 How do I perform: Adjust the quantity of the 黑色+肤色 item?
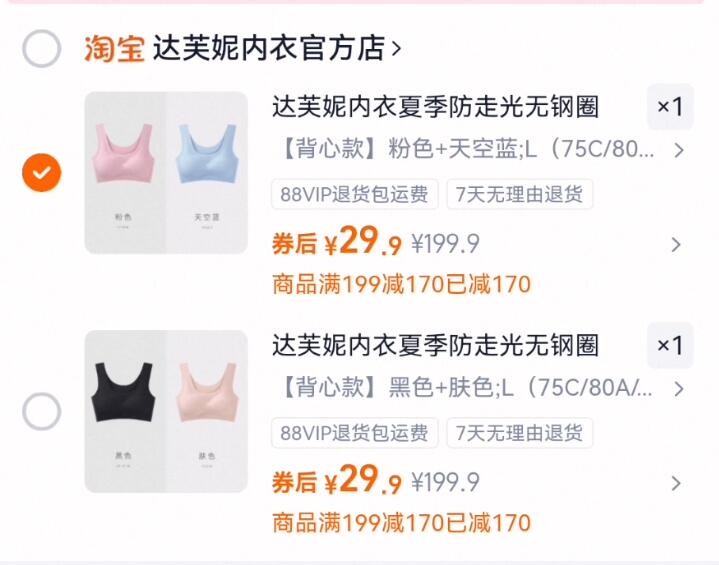click(x=669, y=346)
